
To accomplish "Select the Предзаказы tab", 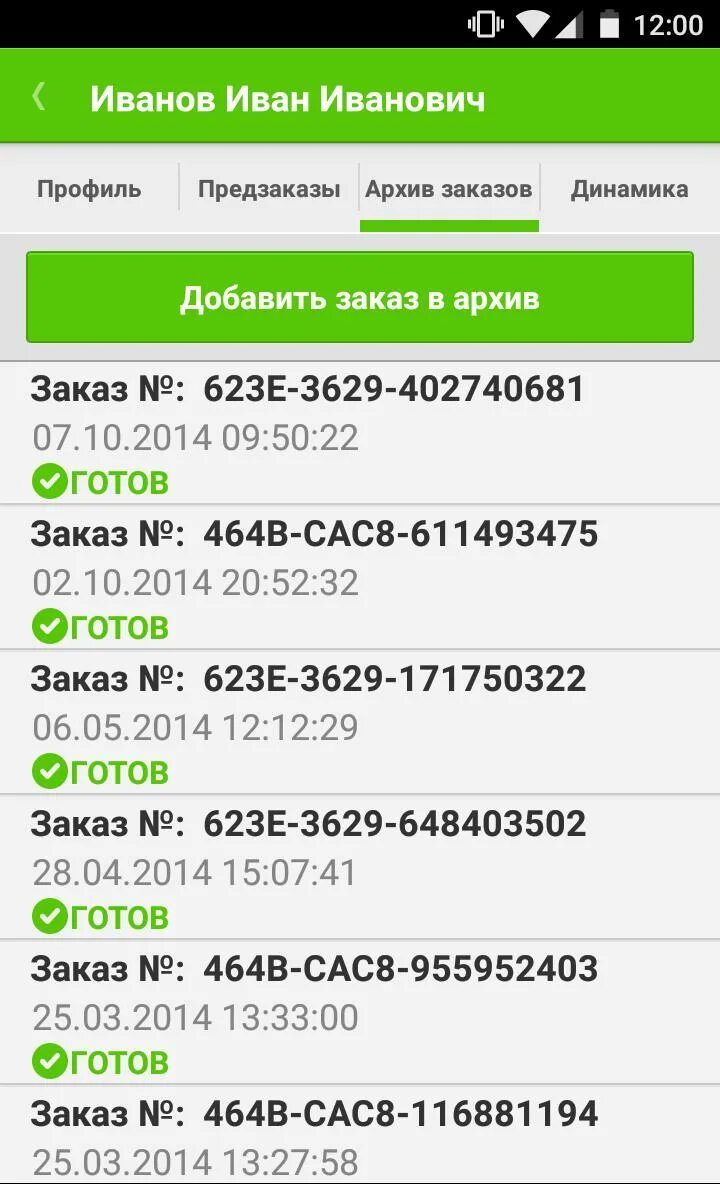I will coord(268,188).
